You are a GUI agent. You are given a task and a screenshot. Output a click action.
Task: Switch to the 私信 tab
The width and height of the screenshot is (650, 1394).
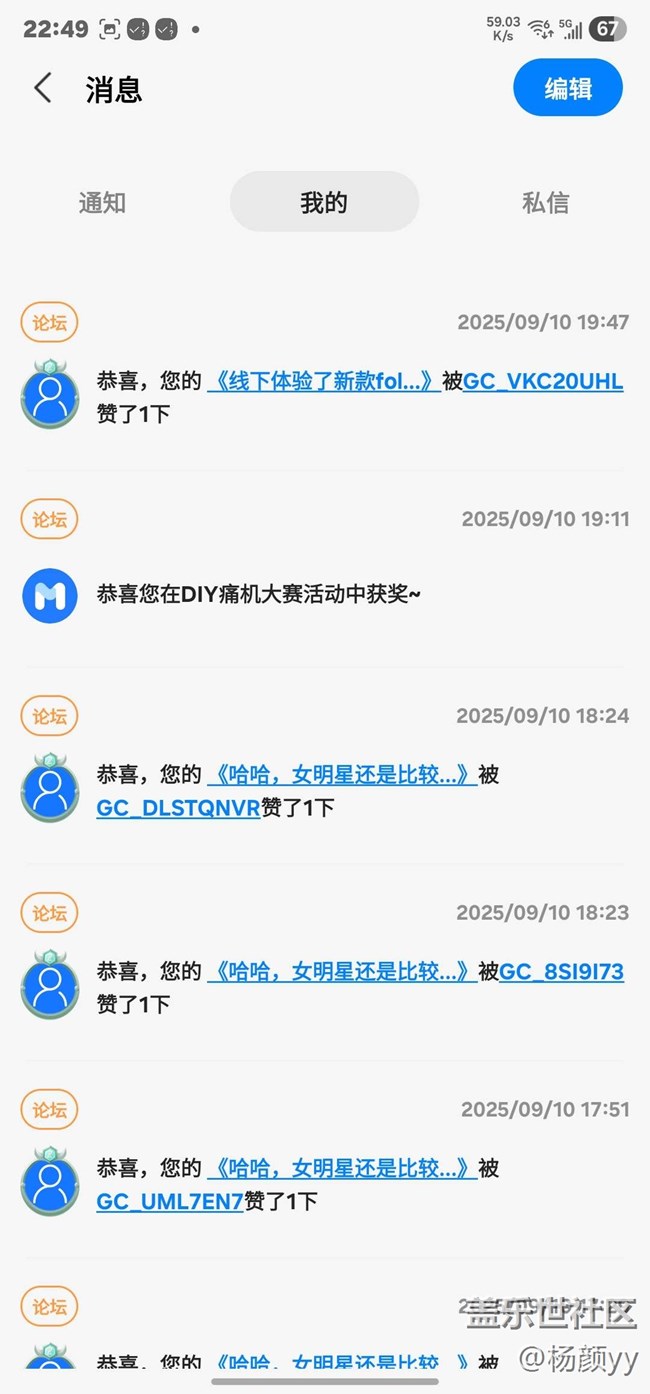[545, 202]
